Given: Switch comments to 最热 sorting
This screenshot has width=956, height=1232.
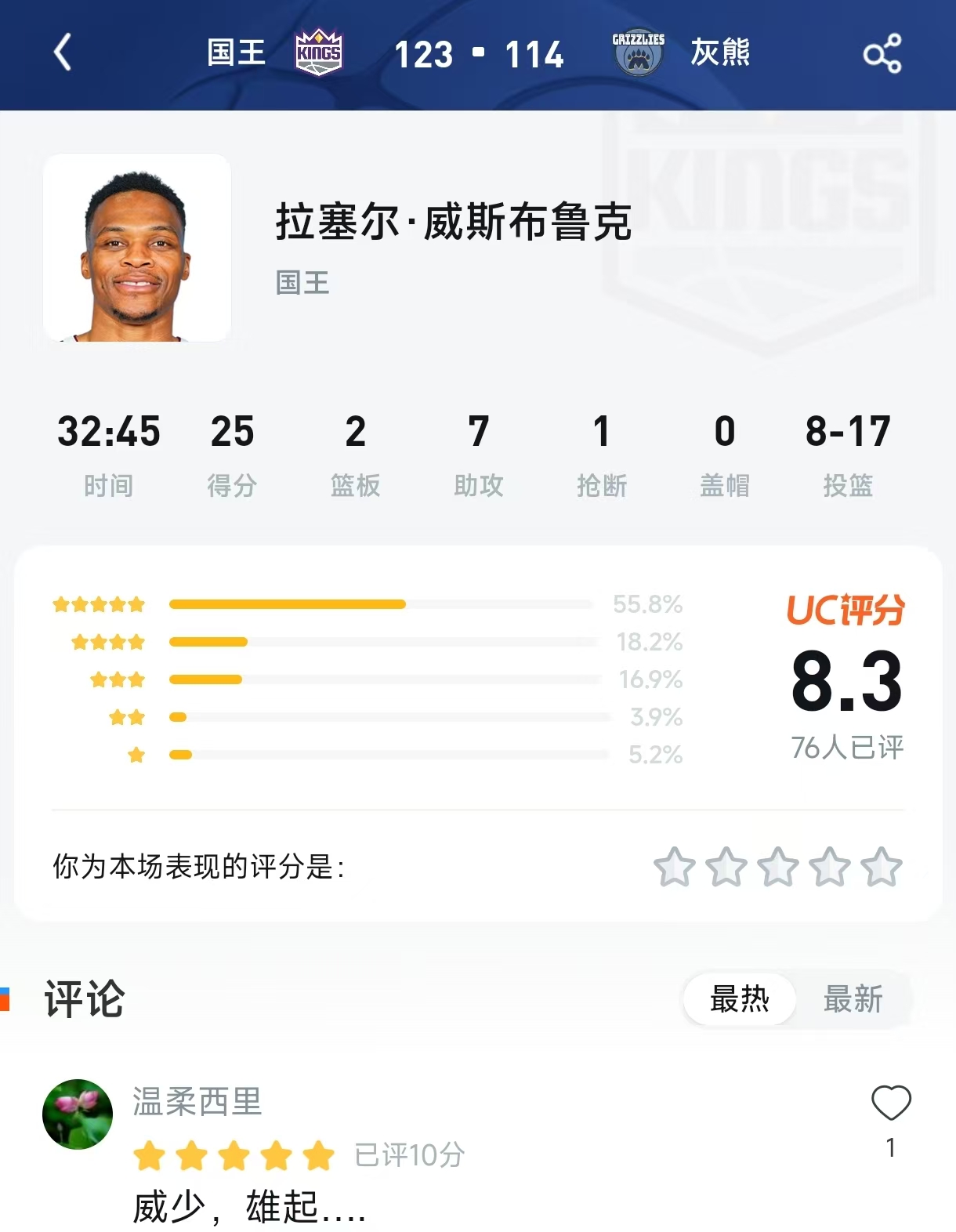Looking at the screenshot, I should click(737, 999).
